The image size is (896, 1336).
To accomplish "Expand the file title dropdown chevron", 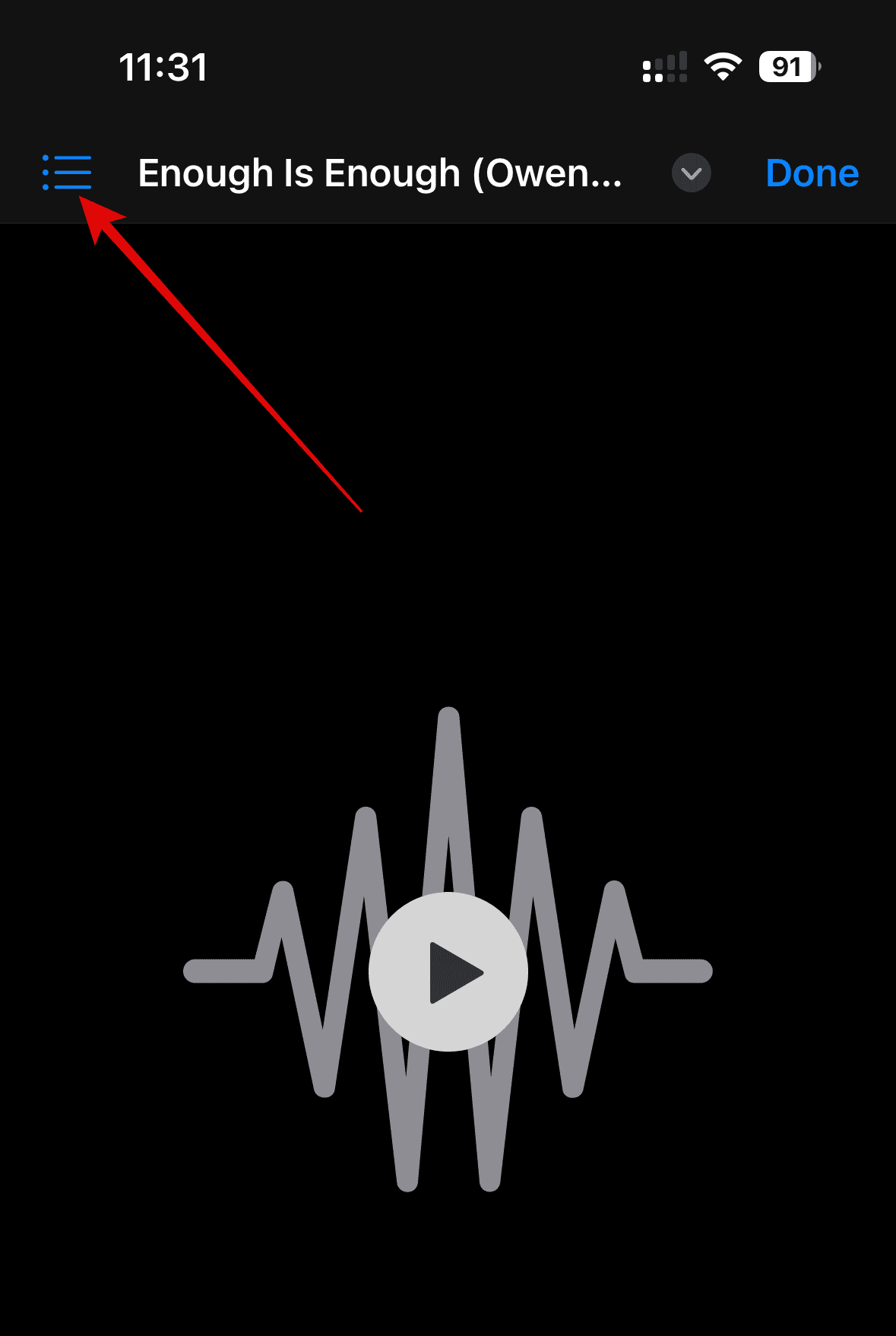I will [x=691, y=173].
